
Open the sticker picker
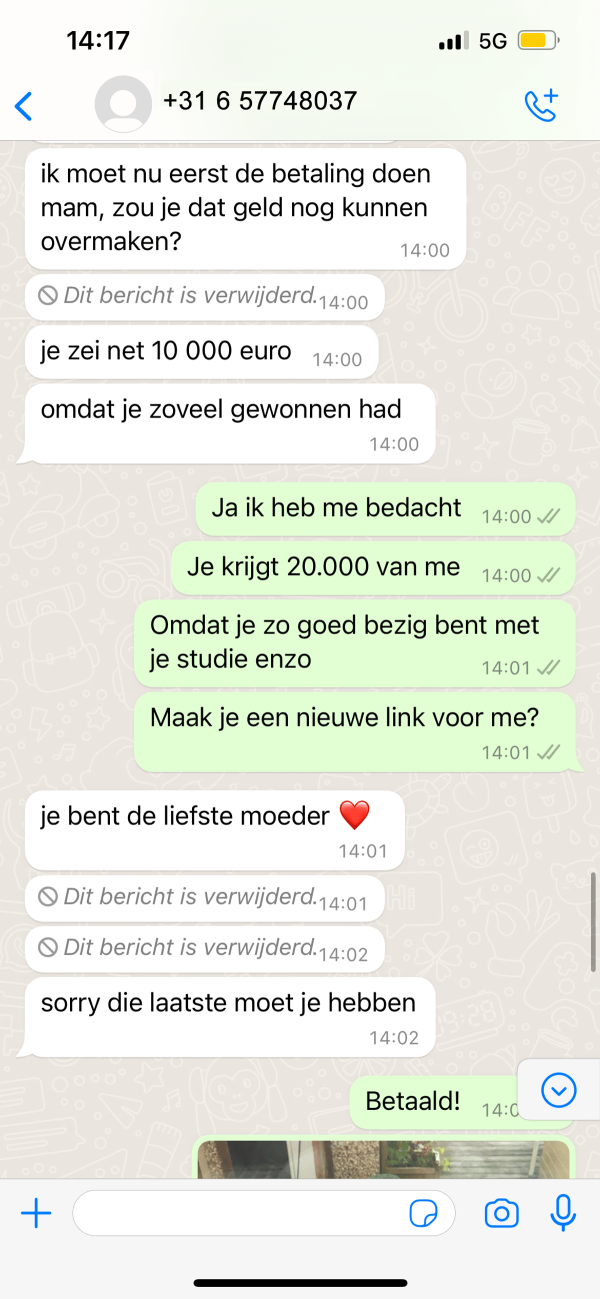424,1214
